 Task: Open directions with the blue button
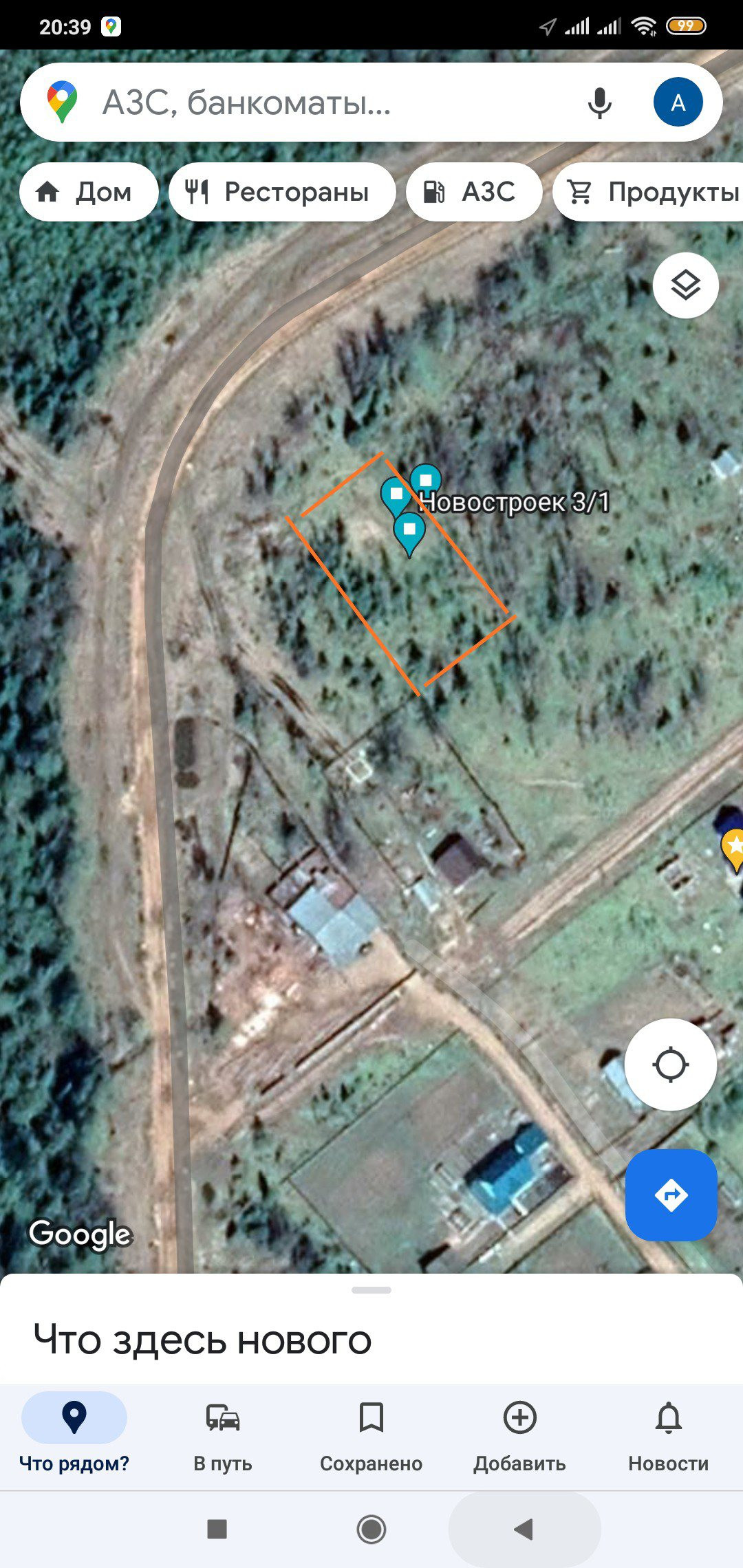click(x=671, y=1195)
